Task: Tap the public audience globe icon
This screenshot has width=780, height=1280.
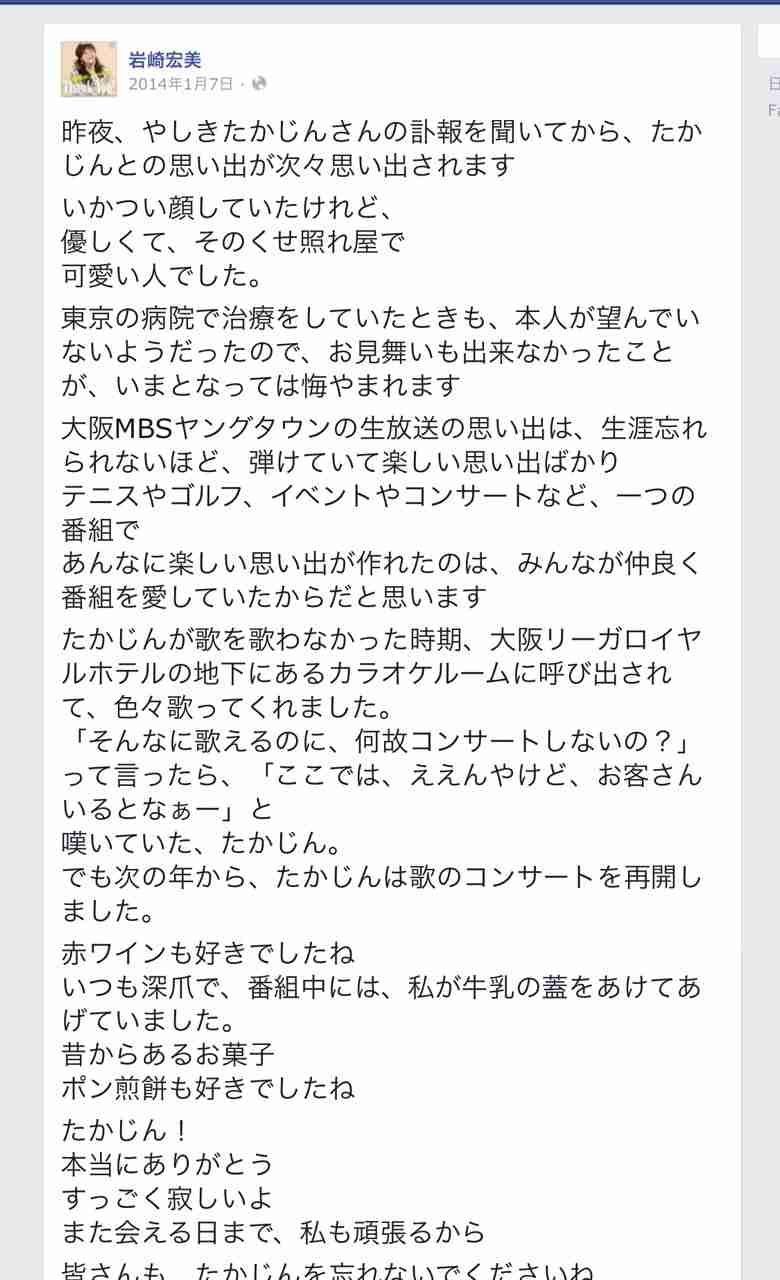Action: [x=258, y=84]
